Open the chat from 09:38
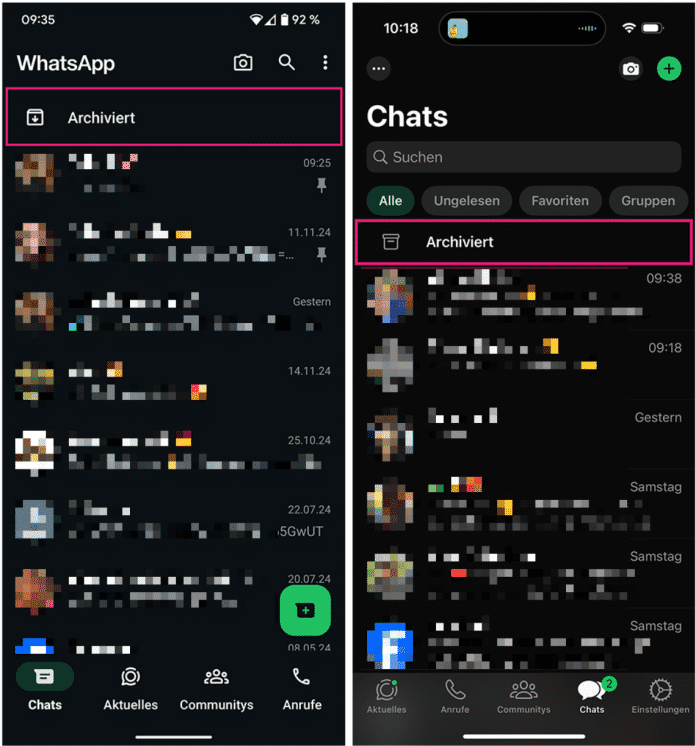Viewport: 696px width, 746px height. click(524, 295)
